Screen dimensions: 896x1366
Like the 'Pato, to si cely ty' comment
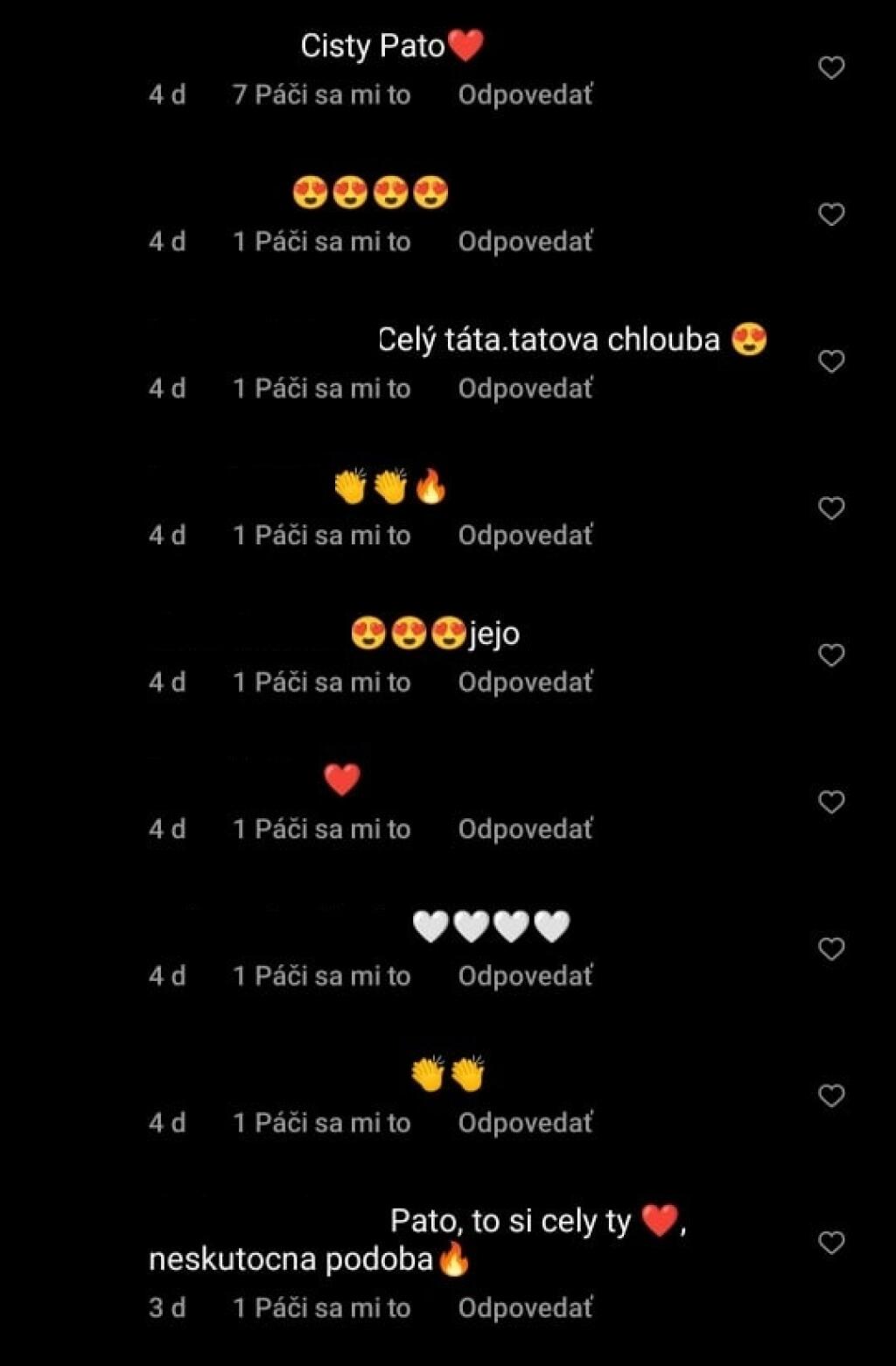coord(830,1243)
